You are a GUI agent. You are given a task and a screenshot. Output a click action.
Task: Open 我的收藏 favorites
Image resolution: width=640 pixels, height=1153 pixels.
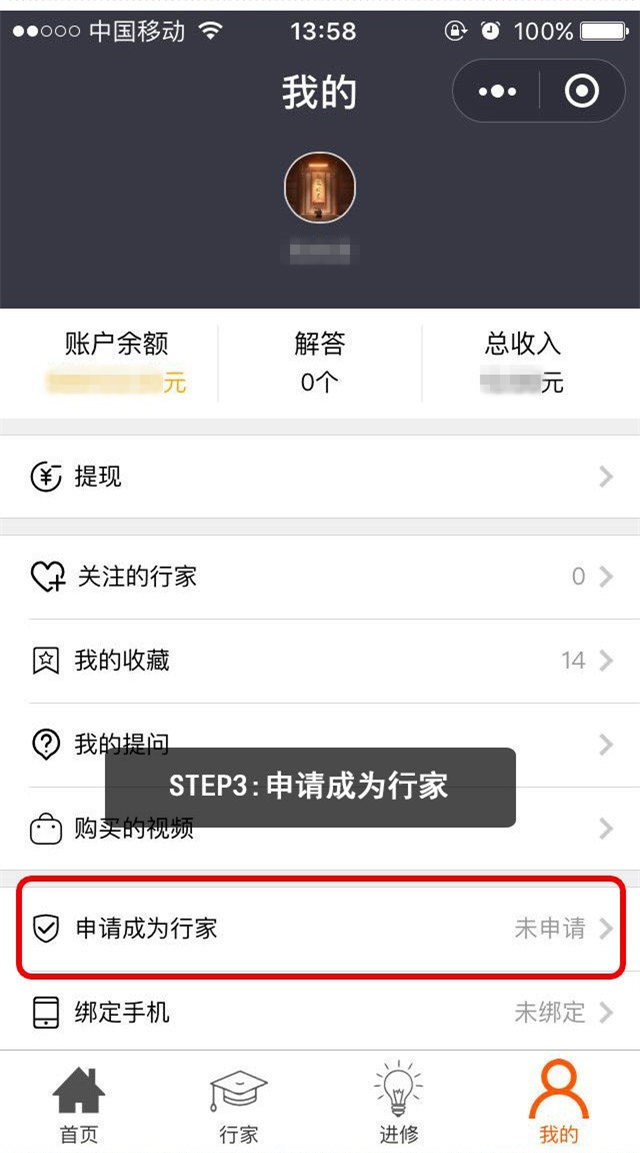(320, 660)
